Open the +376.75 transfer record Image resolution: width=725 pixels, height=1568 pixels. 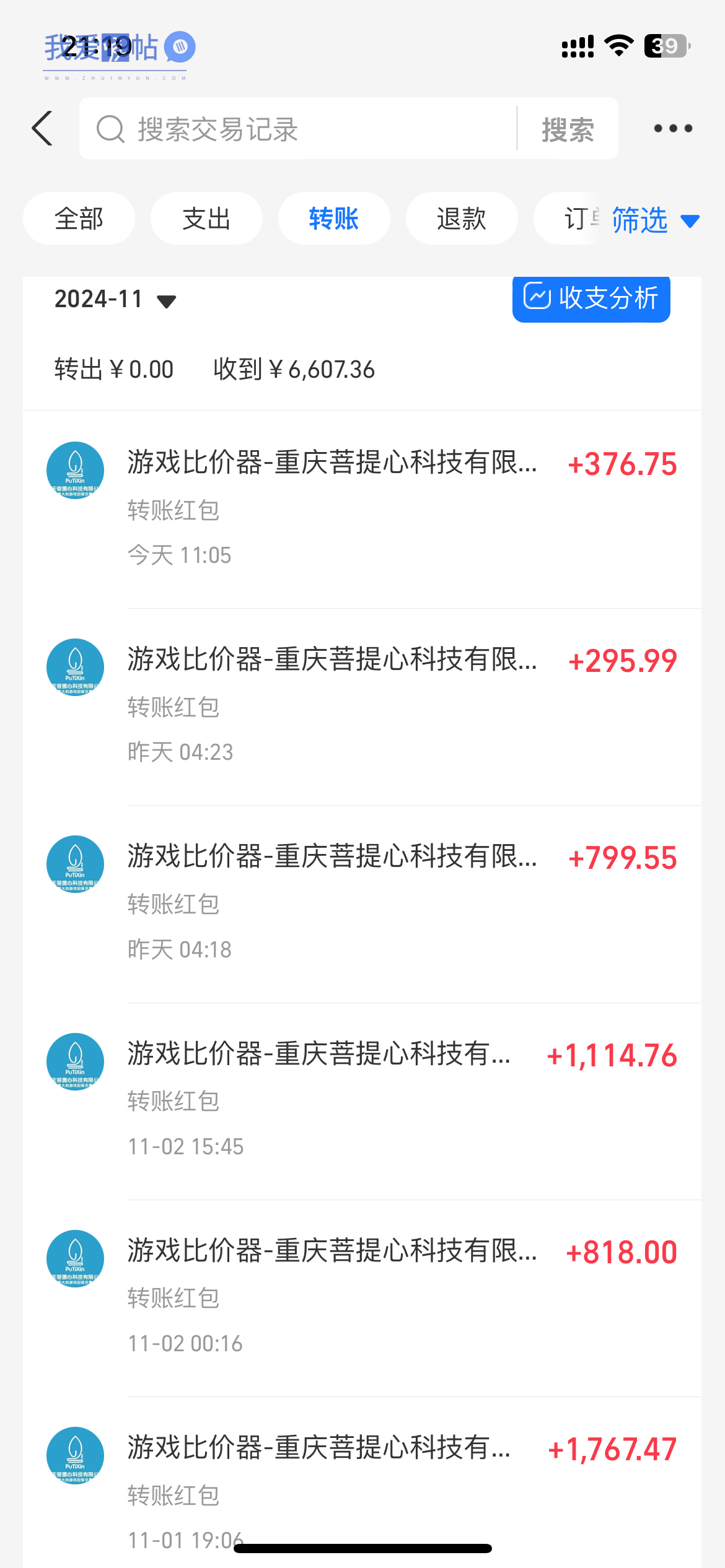[x=362, y=509]
